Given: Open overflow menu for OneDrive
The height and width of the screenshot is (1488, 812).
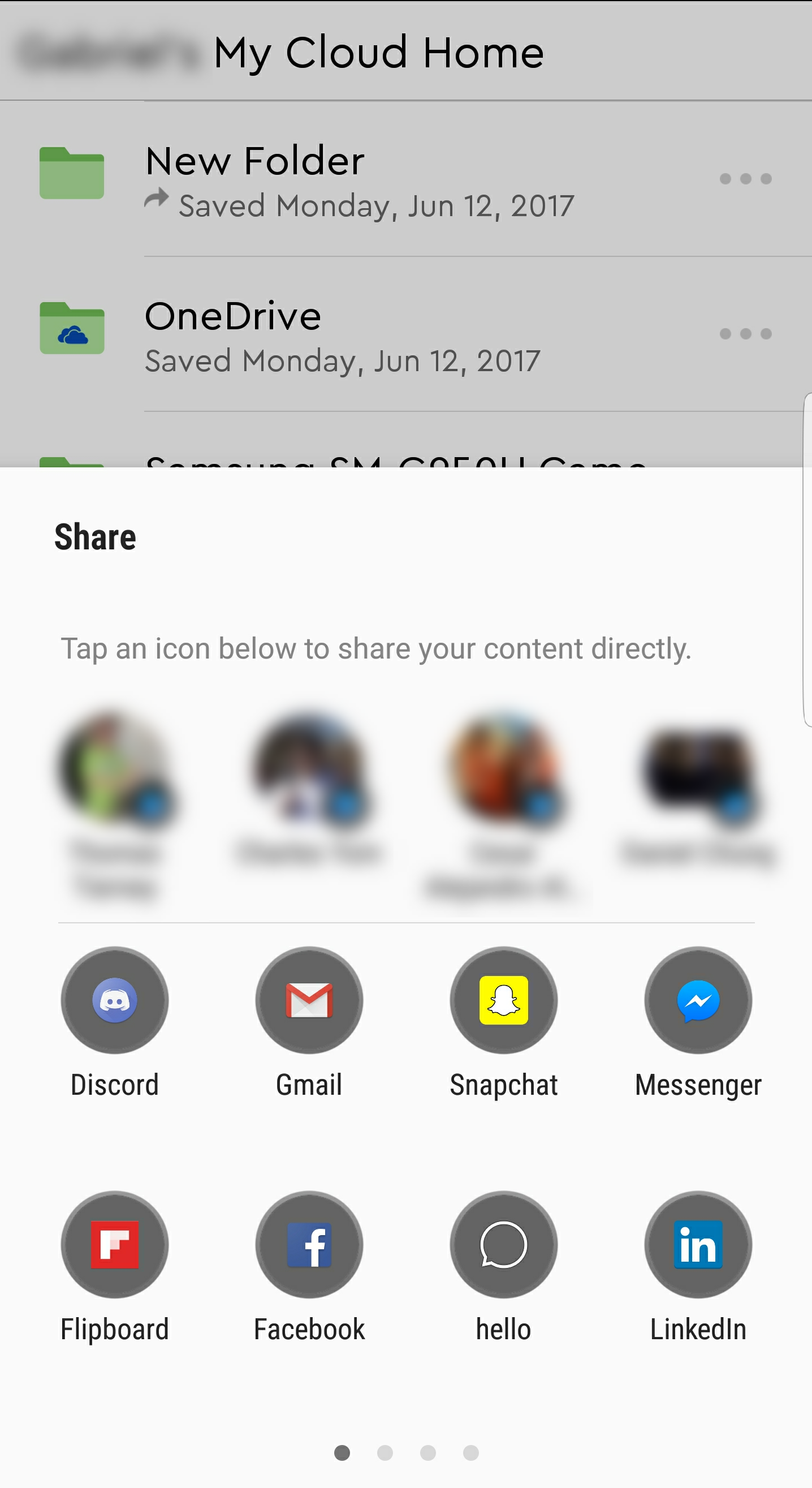Looking at the screenshot, I should click(x=745, y=334).
